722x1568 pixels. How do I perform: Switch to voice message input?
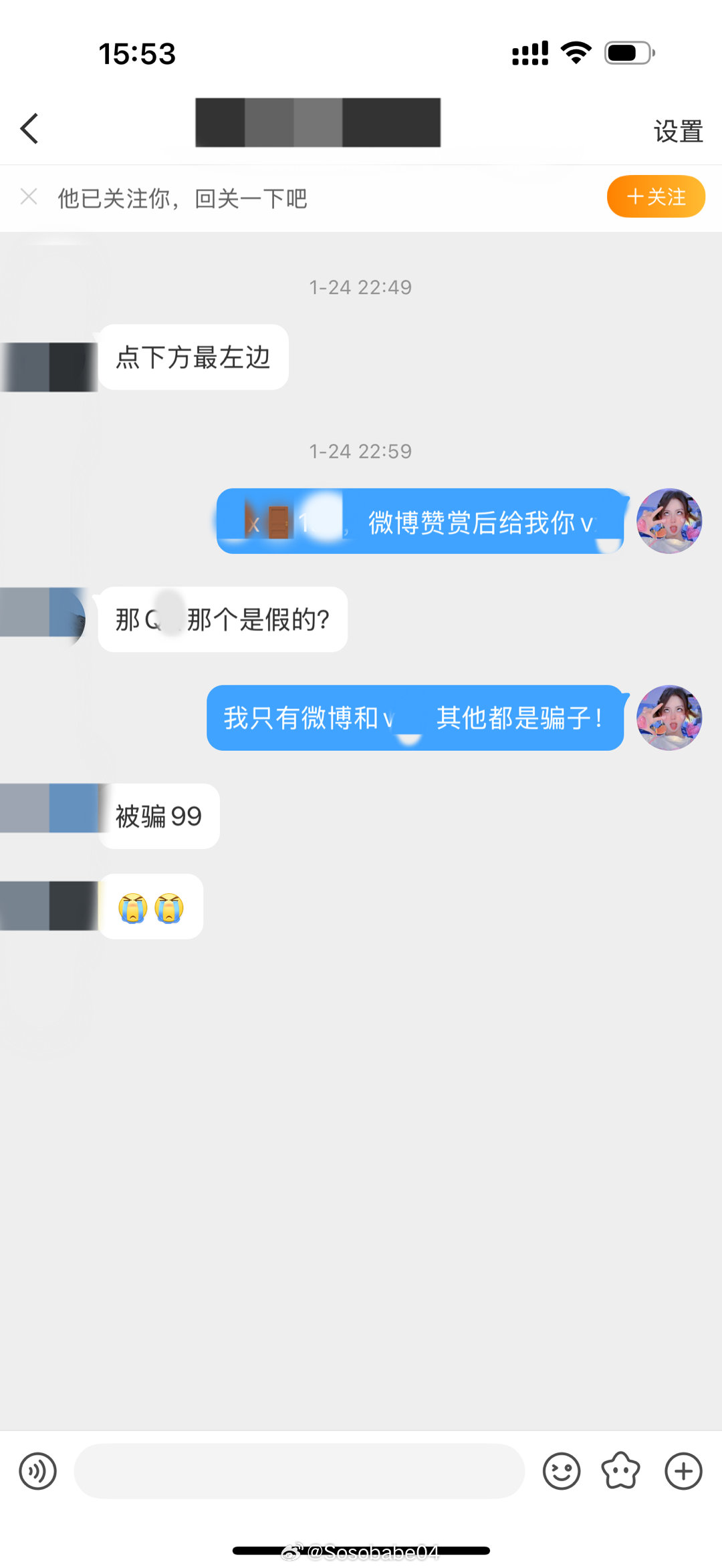click(x=38, y=1471)
